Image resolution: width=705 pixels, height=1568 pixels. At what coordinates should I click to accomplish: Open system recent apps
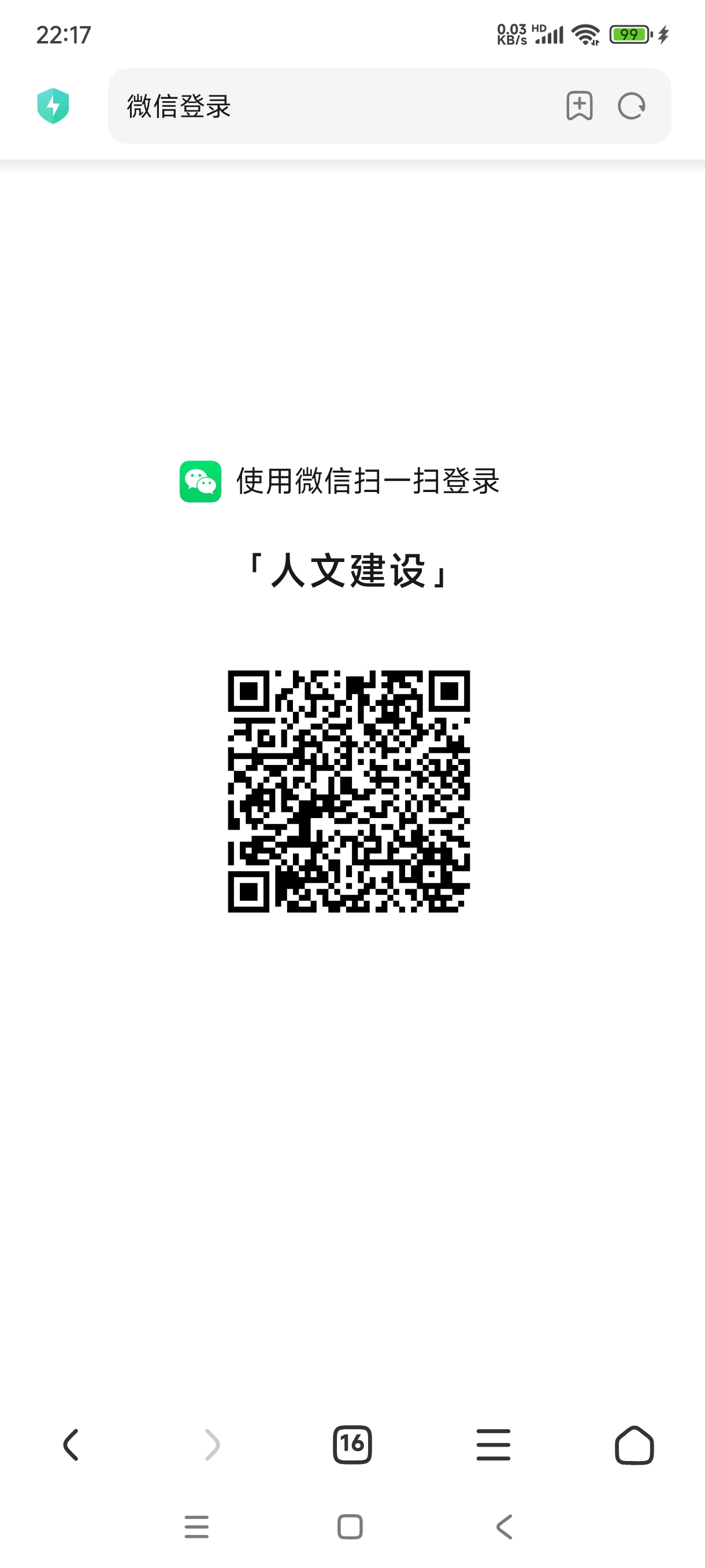tap(196, 1526)
